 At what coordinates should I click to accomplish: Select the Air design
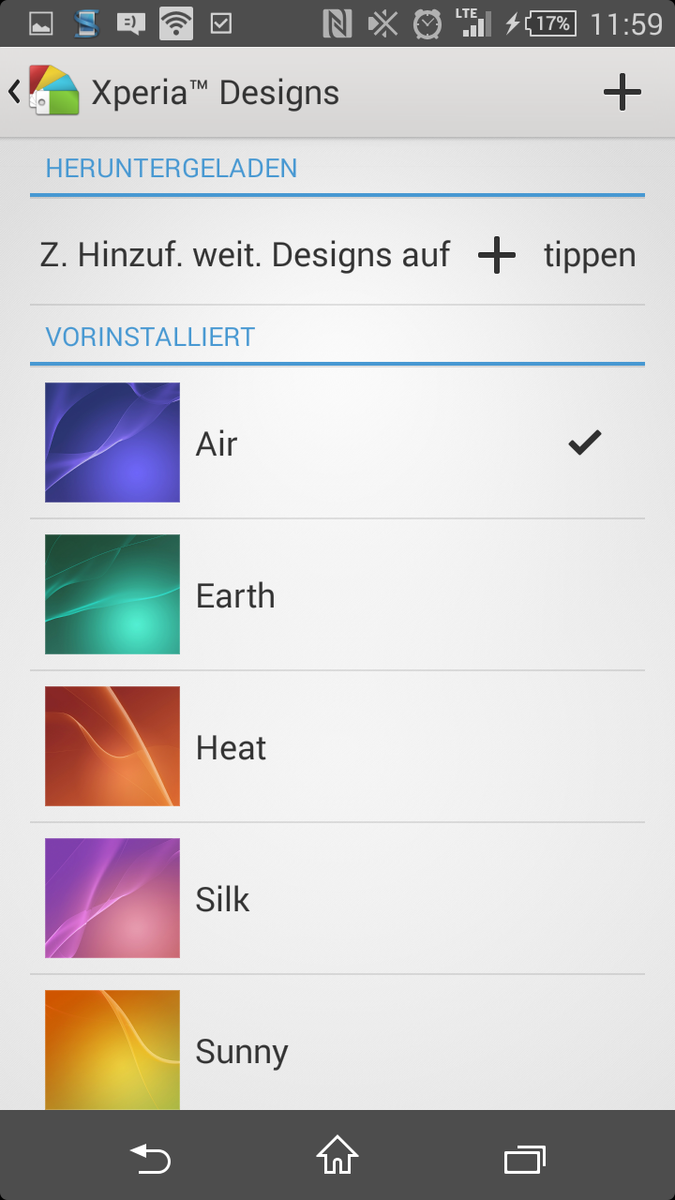[337, 443]
